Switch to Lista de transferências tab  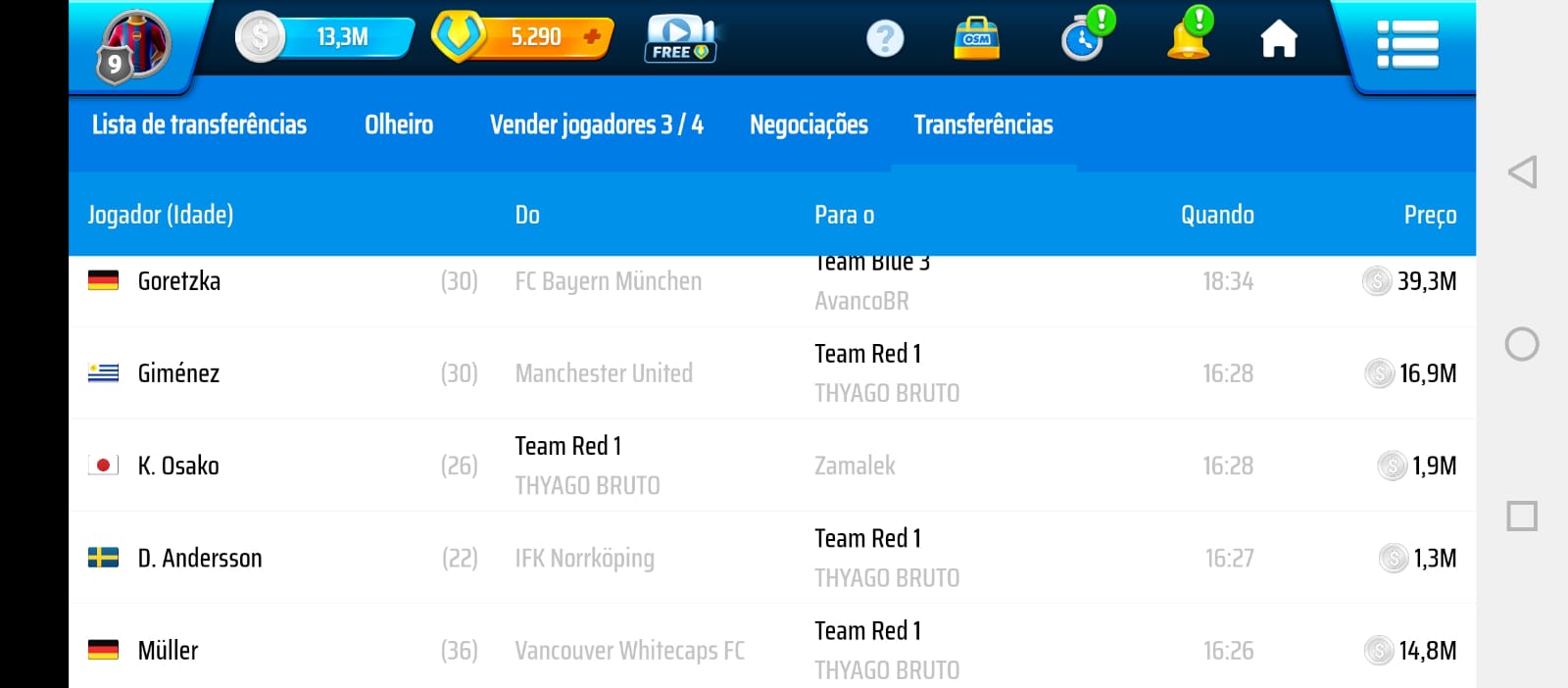coord(199,124)
